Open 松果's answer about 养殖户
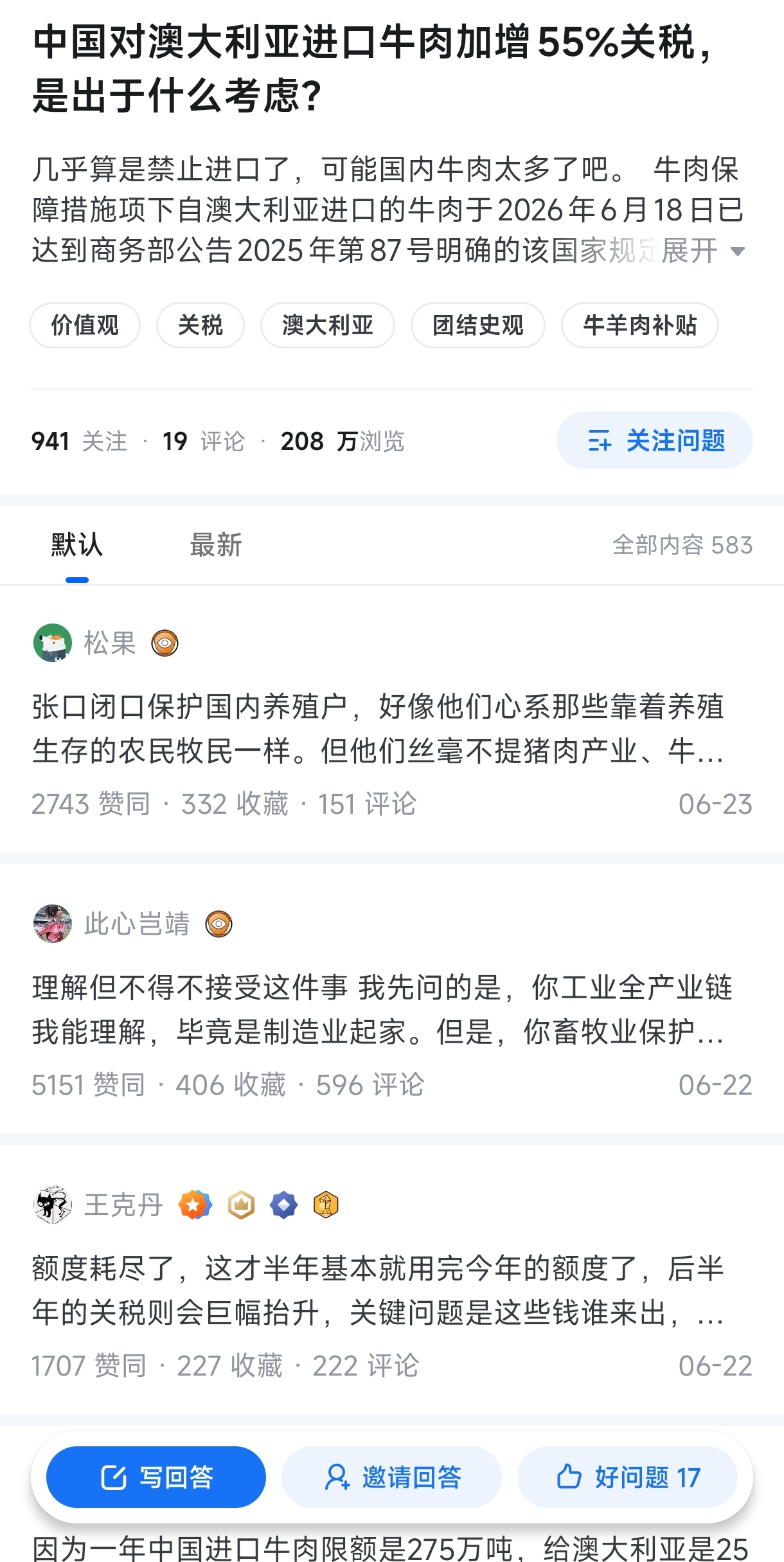The image size is (784, 1562). (x=379, y=729)
